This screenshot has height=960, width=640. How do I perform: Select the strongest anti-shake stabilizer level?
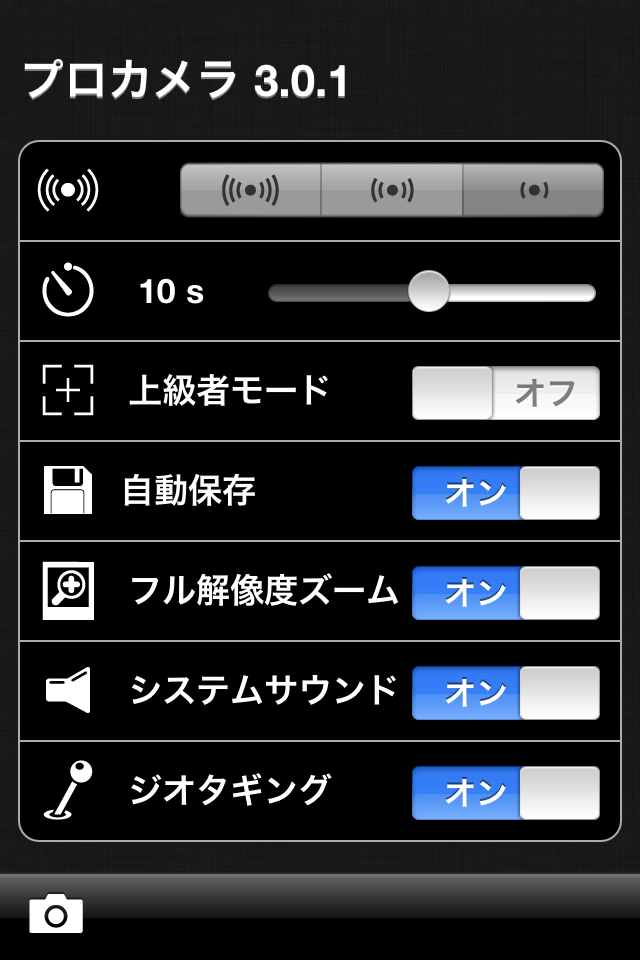[251, 190]
